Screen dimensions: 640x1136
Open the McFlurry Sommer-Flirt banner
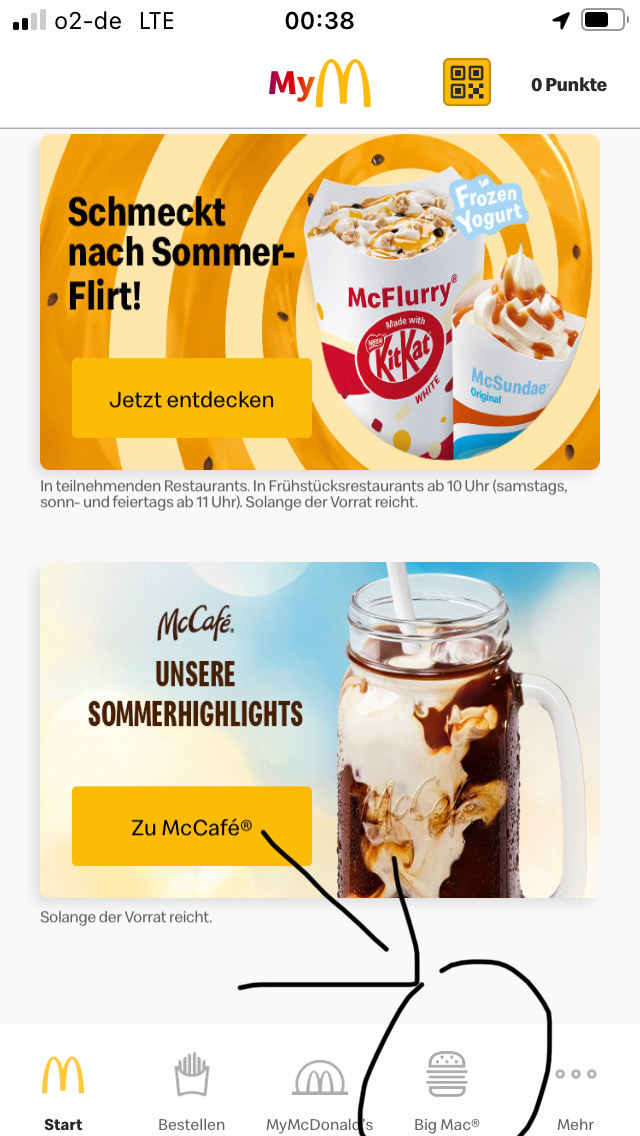[x=320, y=302]
